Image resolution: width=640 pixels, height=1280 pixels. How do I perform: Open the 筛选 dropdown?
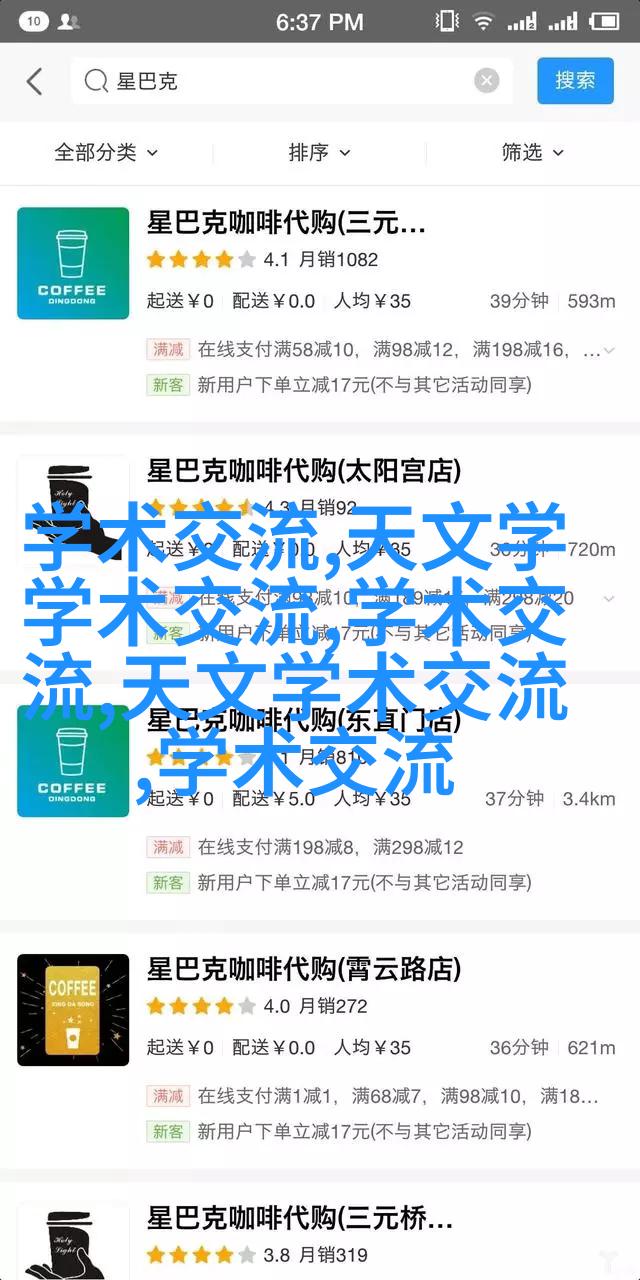(x=532, y=152)
